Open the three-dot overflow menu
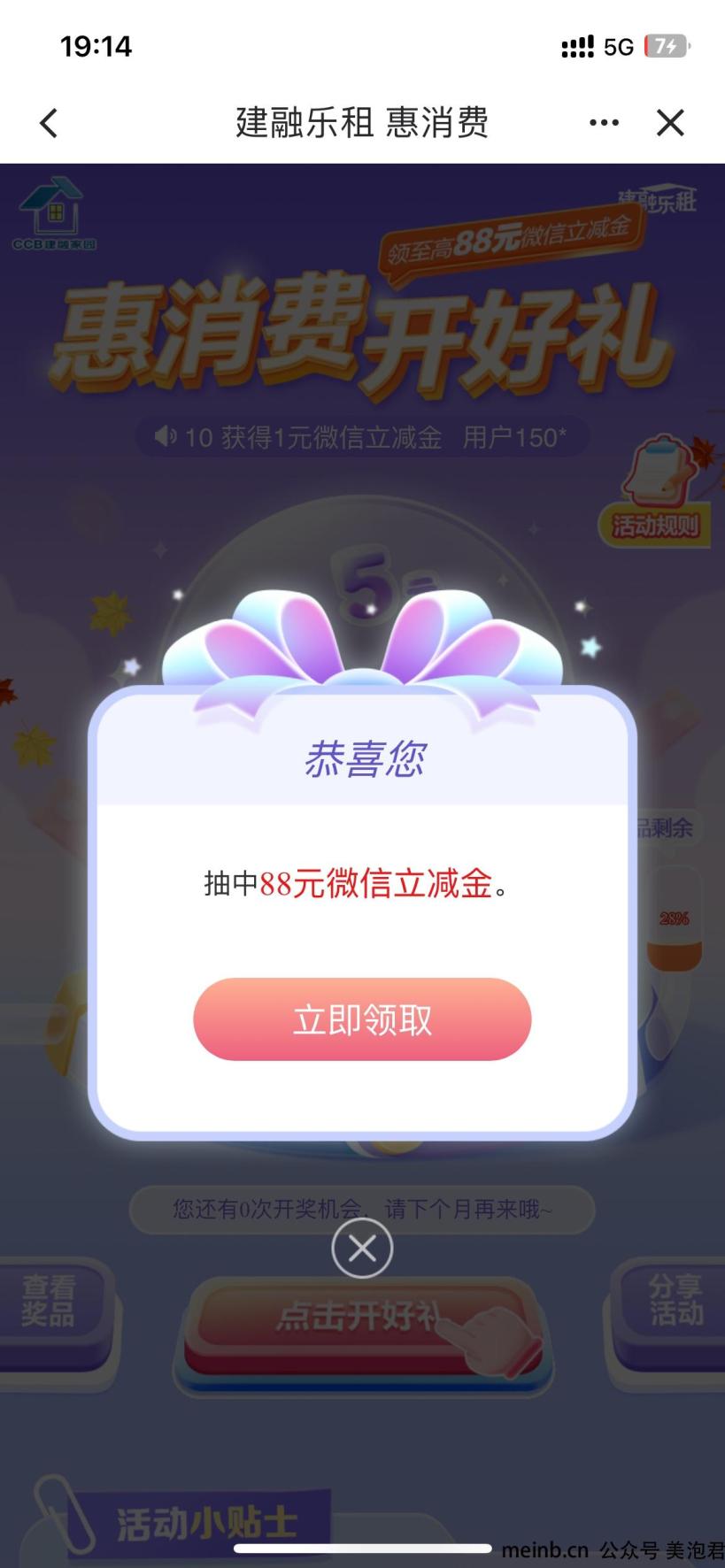This screenshot has height=1568, width=725. (x=604, y=123)
